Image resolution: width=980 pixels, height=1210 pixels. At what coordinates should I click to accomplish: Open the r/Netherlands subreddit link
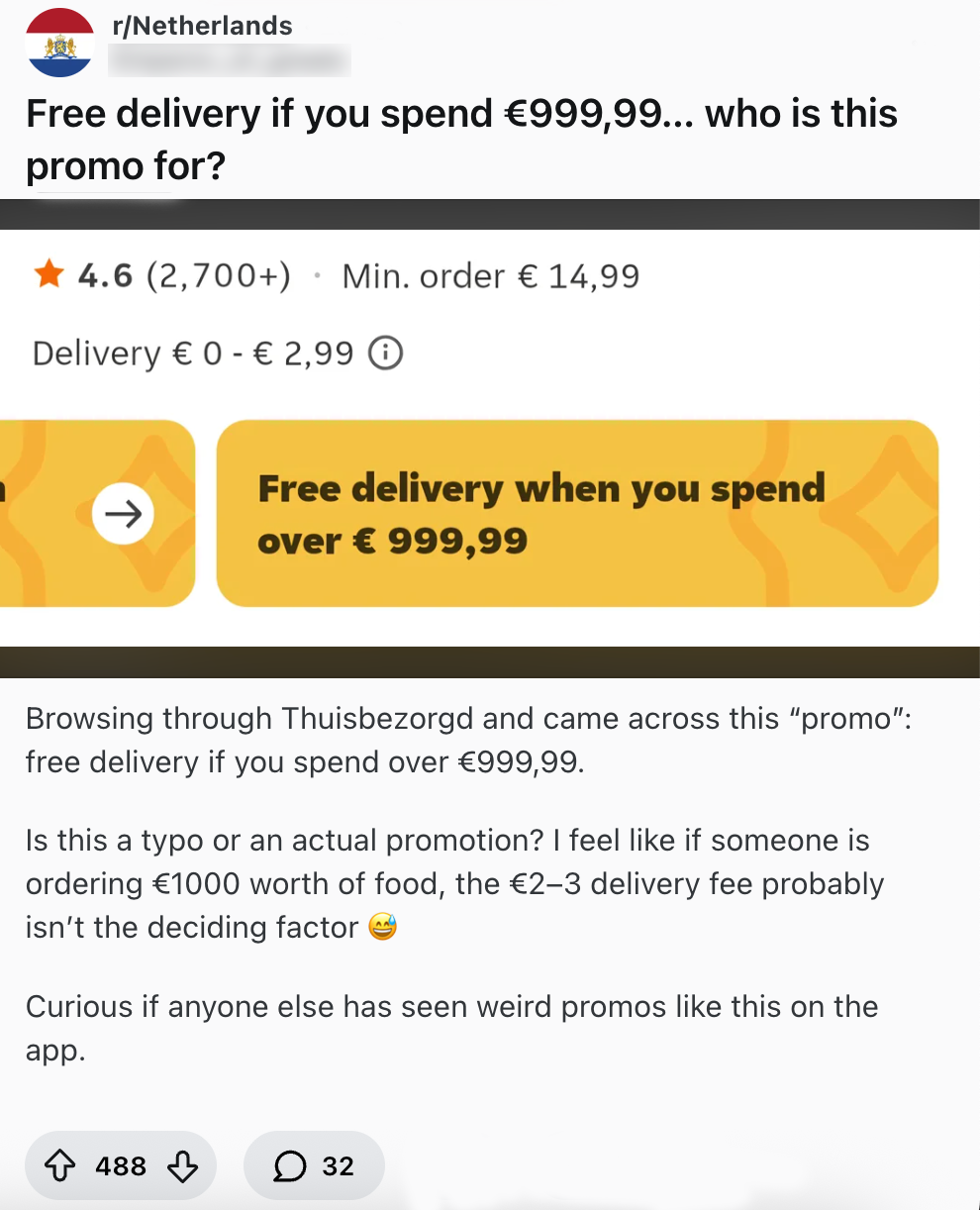click(x=203, y=27)
